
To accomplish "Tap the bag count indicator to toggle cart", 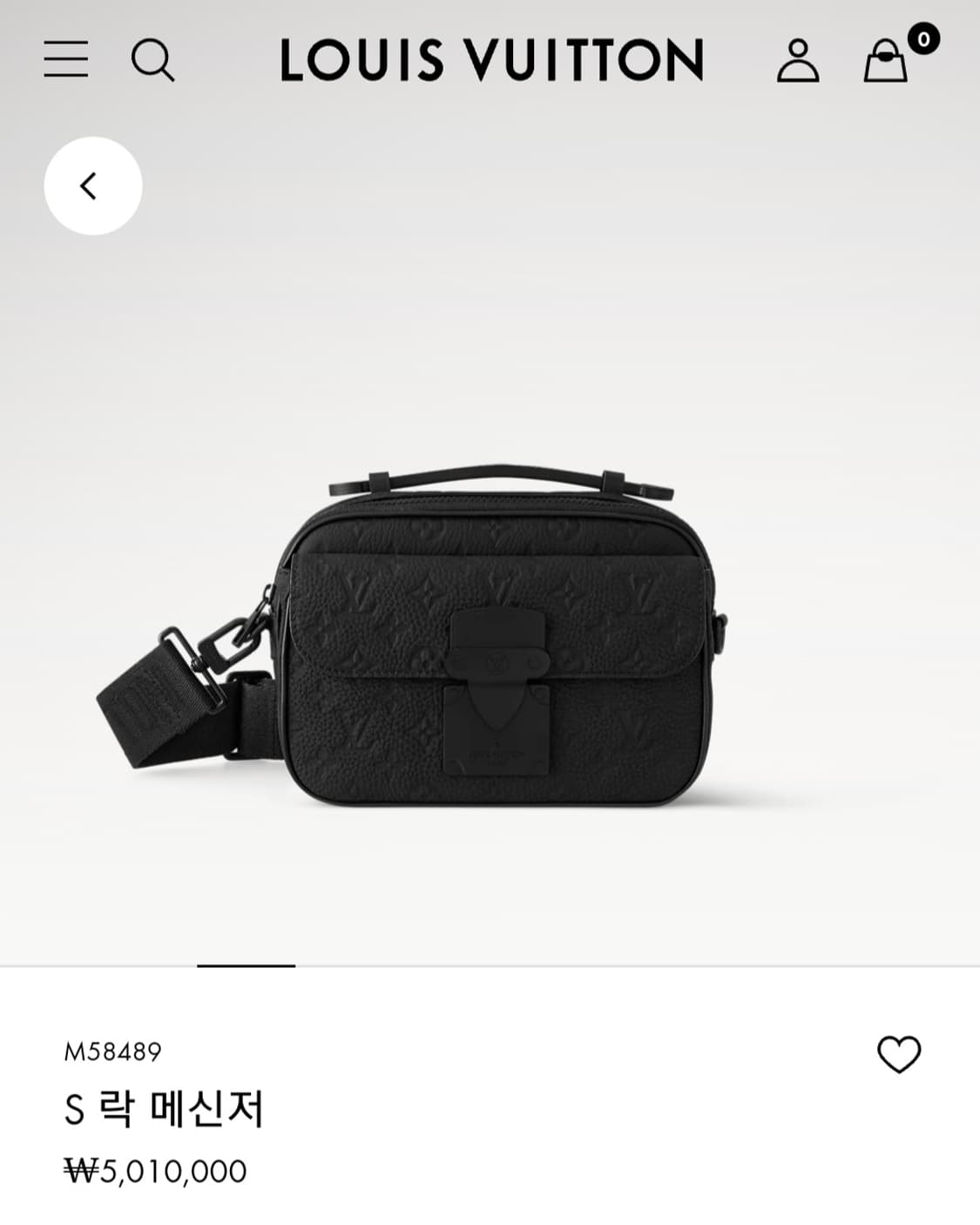I will [925, 37].
